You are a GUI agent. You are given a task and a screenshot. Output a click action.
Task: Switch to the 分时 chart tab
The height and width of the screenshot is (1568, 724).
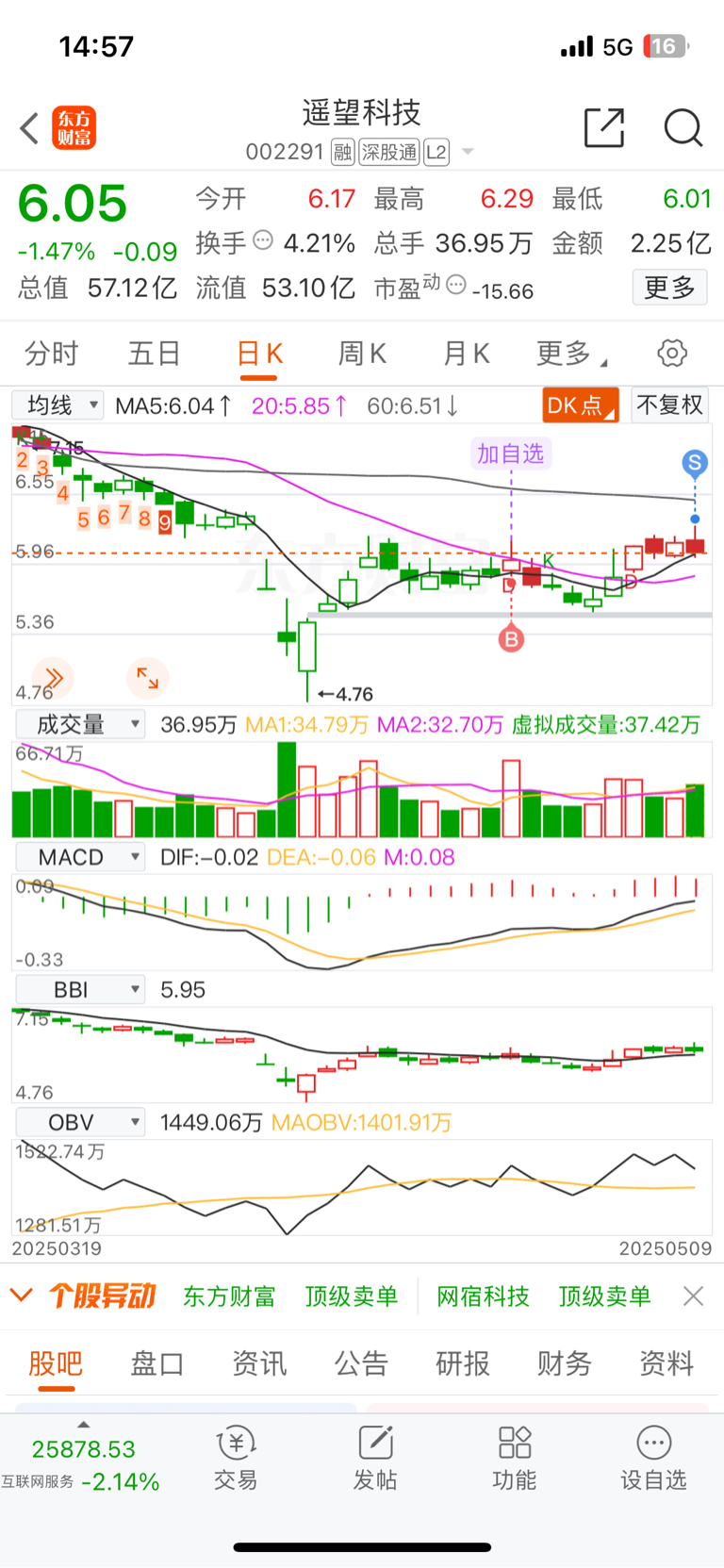51,354
